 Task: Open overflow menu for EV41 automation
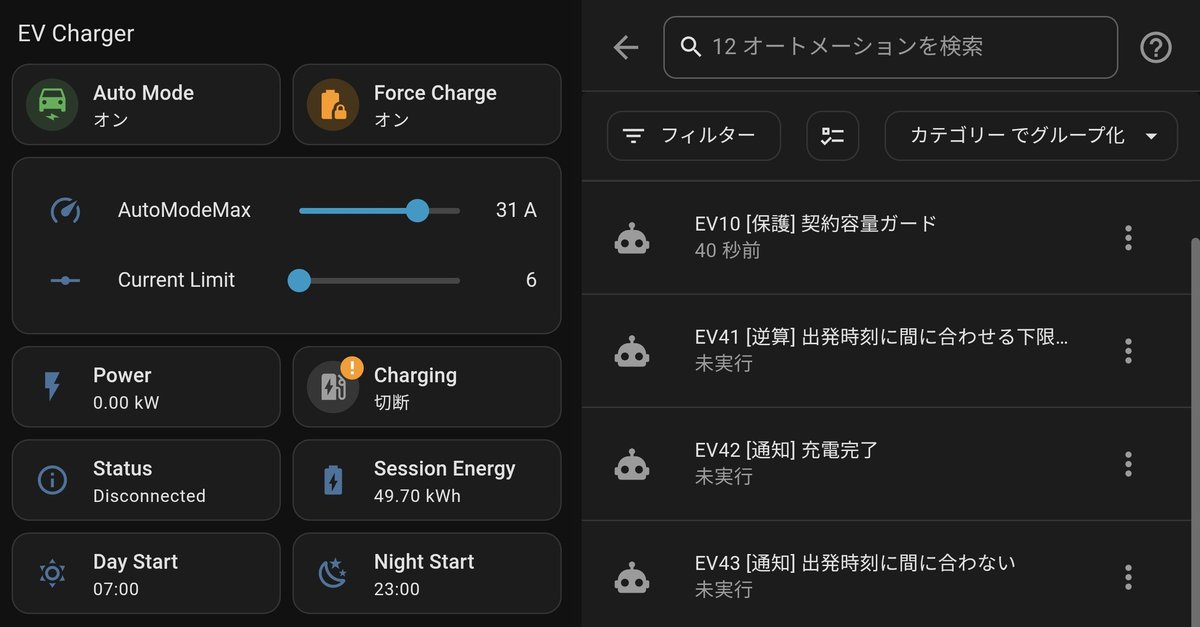[1128, 351]
